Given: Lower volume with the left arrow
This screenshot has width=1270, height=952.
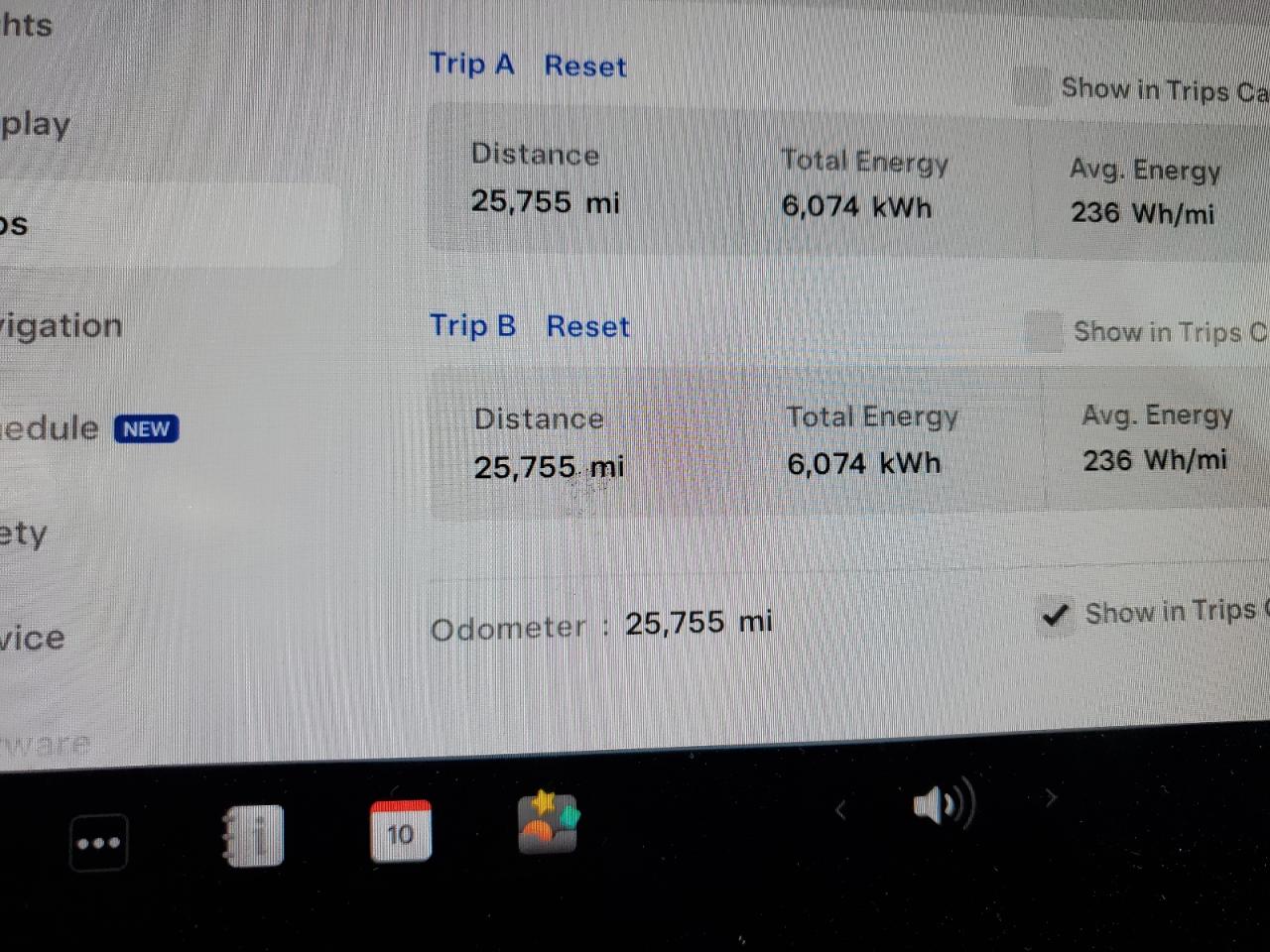Looking at the screenshot, I should (x=840, y=810).
